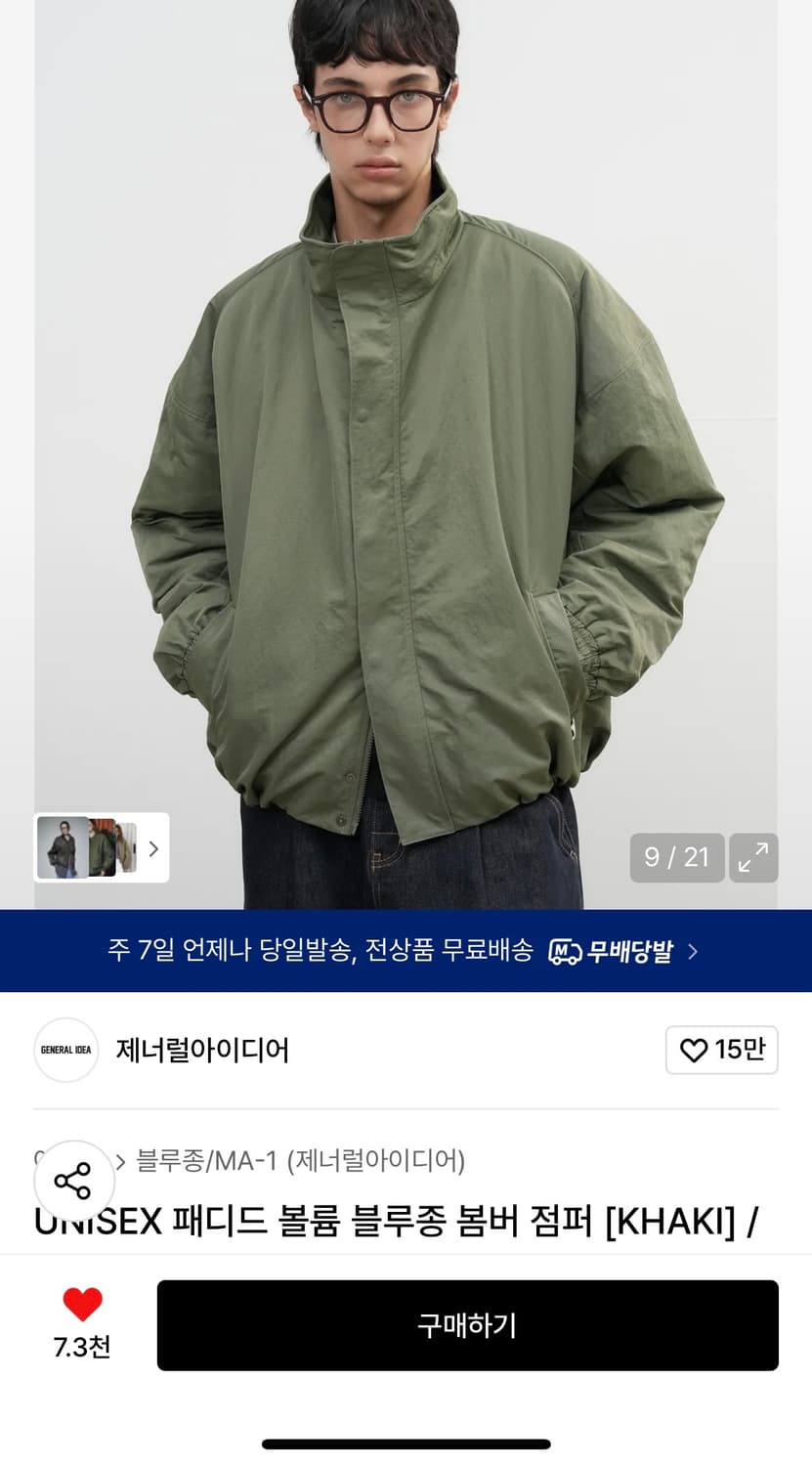Open the 제너럴아이디어 brand page
Image resolution: width=812 pixels, height=1466 pixels.
click(200, 1050)
